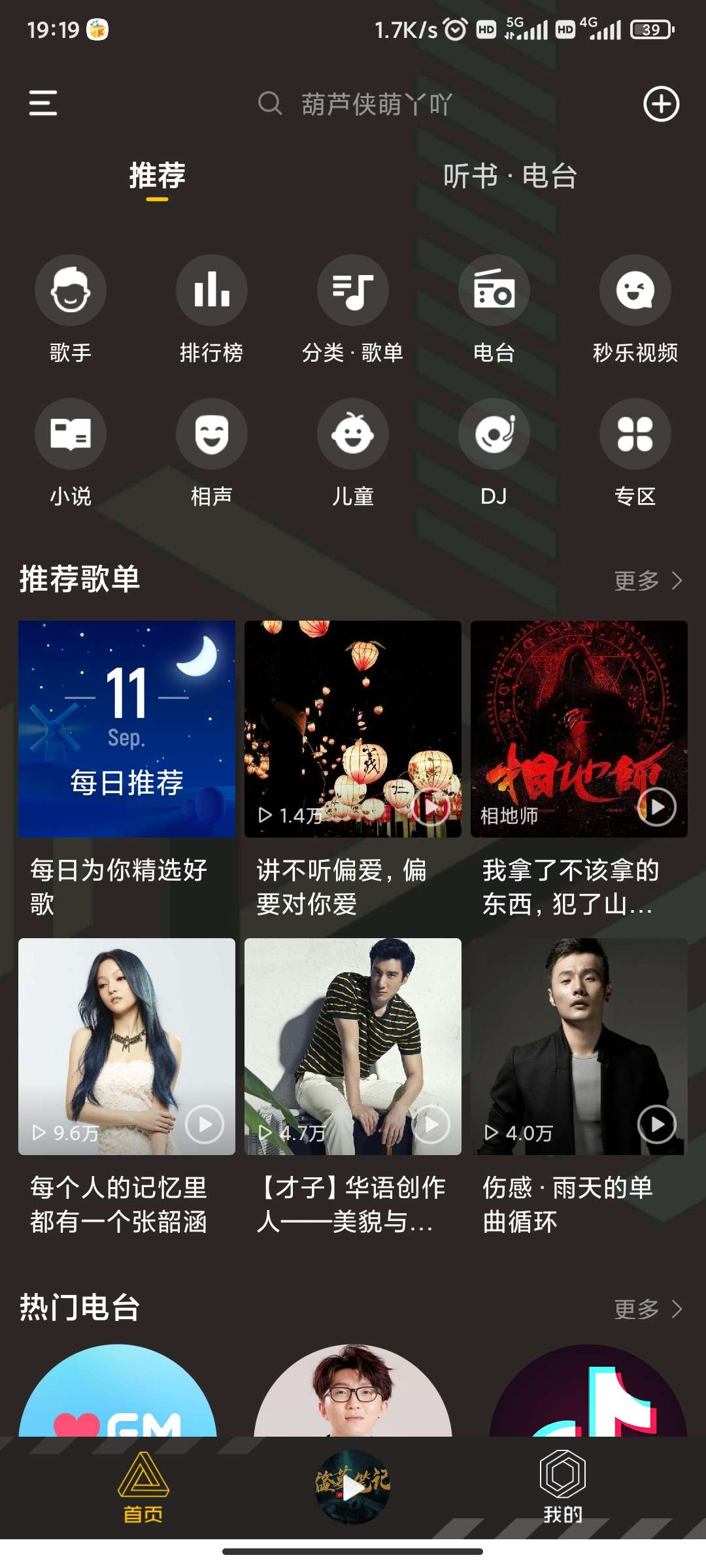Open the hamburger drawer menu
The image size is (706, 1568).
pyautogui.click(x=43, y=103)
